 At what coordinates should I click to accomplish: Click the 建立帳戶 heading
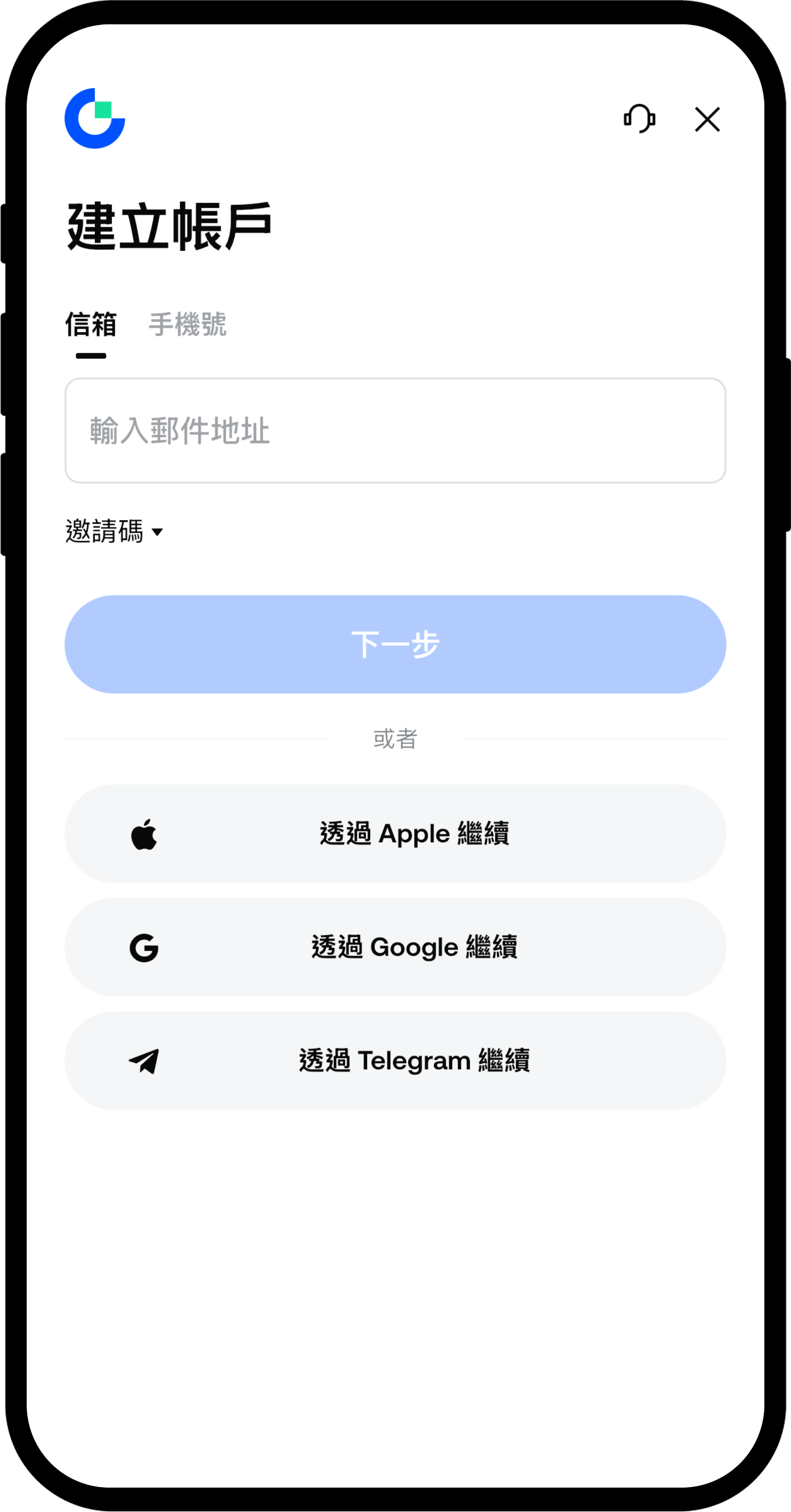click(x=168, y=224)
